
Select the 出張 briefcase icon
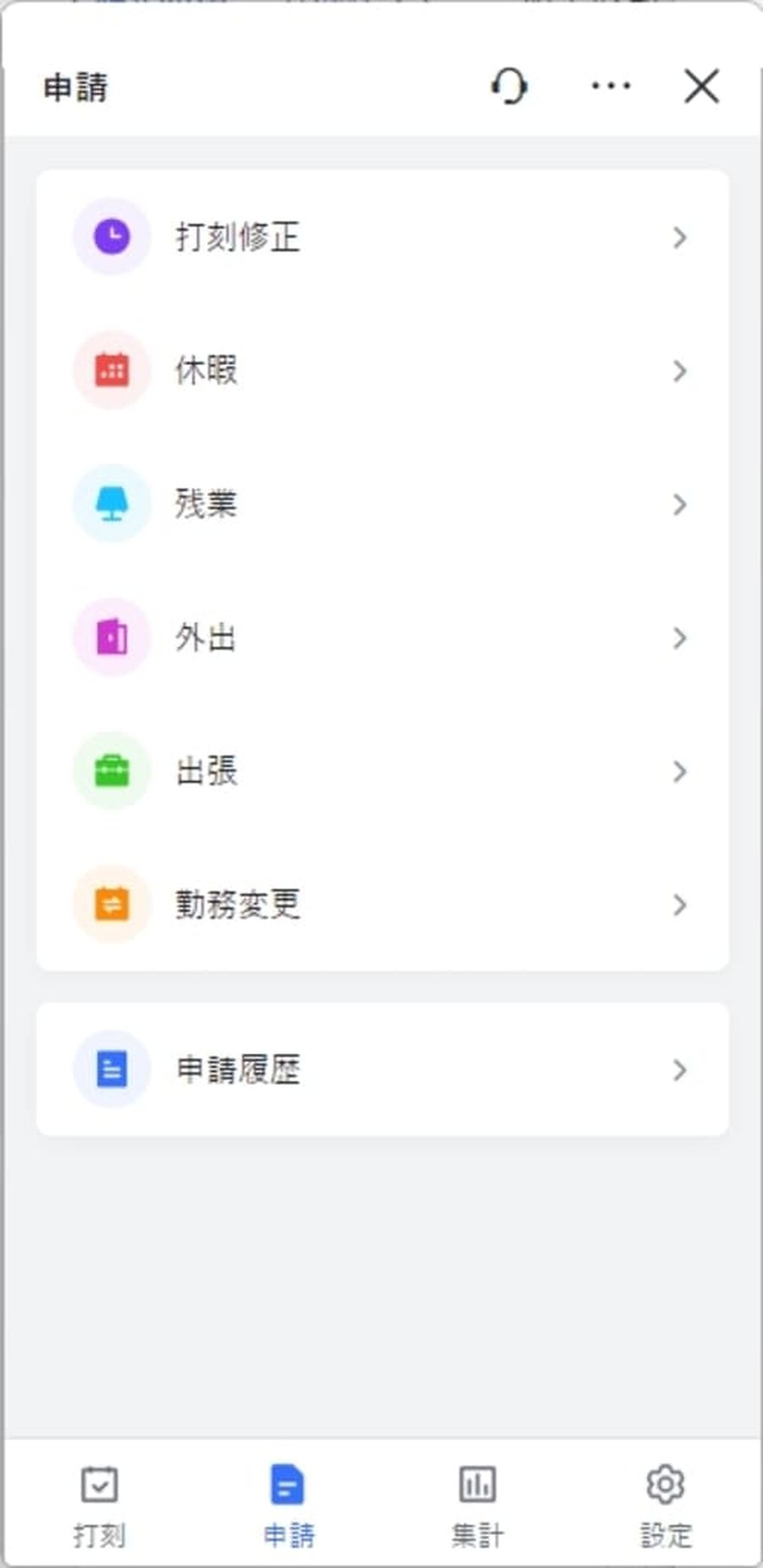pos(111,770)
